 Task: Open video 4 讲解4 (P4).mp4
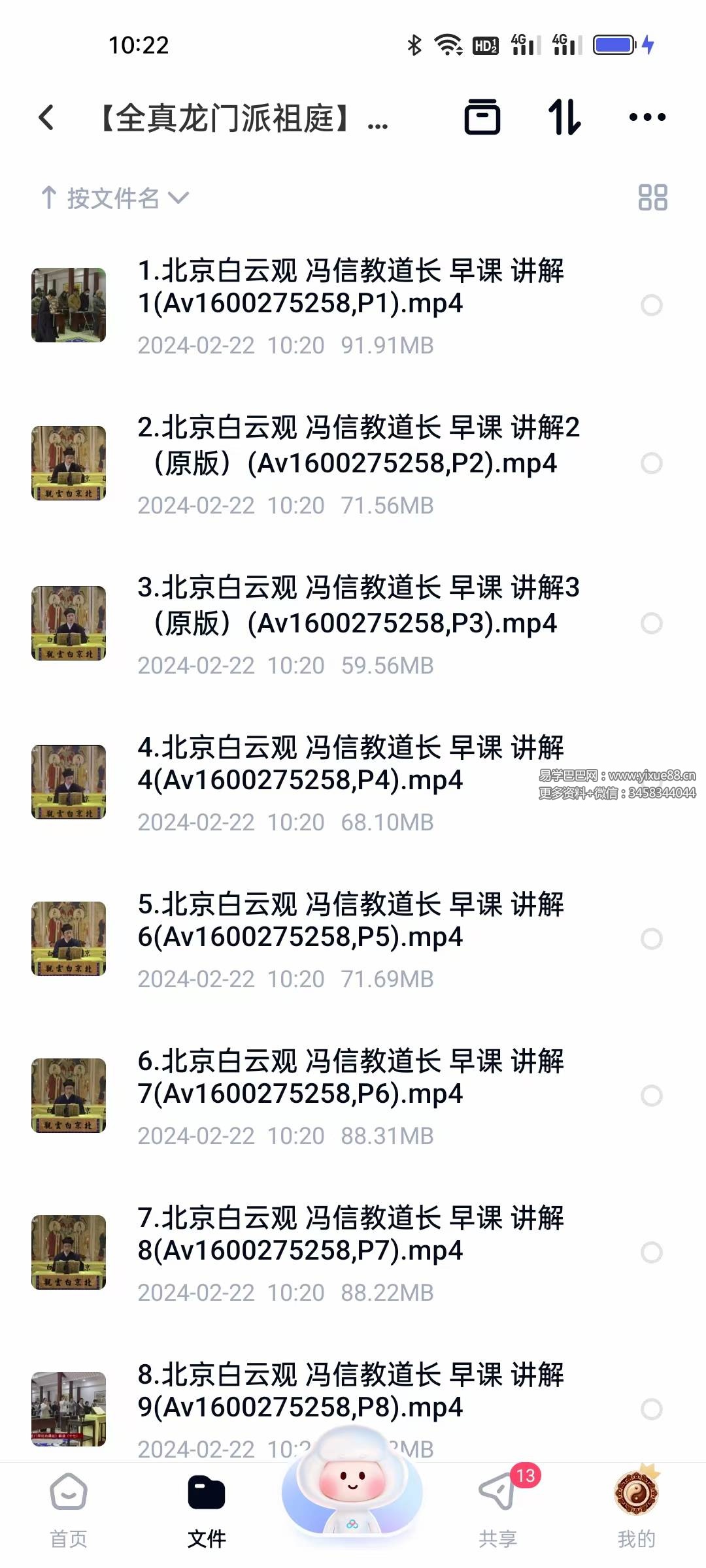coord(350,763)
